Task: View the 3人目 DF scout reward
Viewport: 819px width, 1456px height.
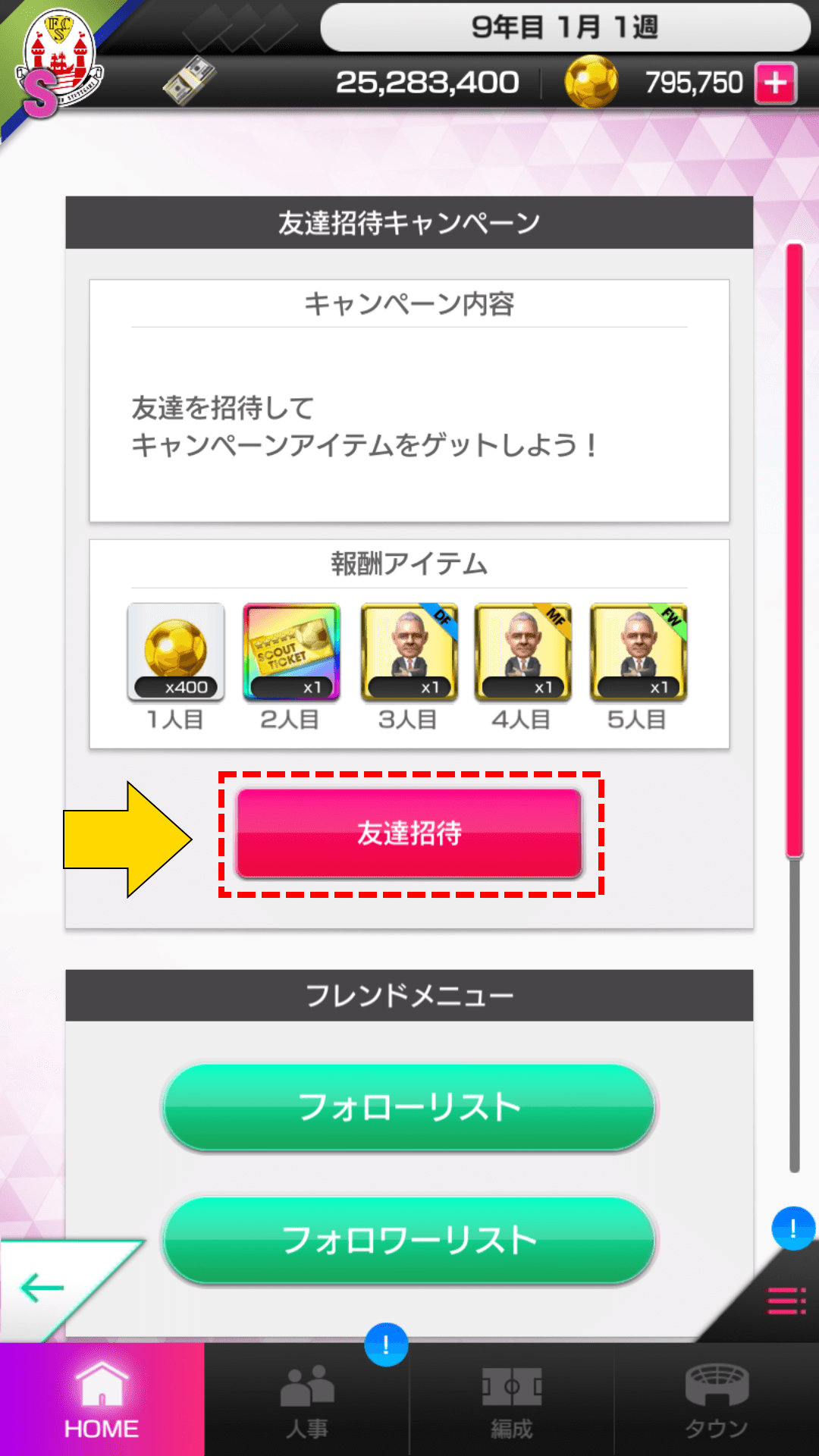Action: tap(409, 651)
